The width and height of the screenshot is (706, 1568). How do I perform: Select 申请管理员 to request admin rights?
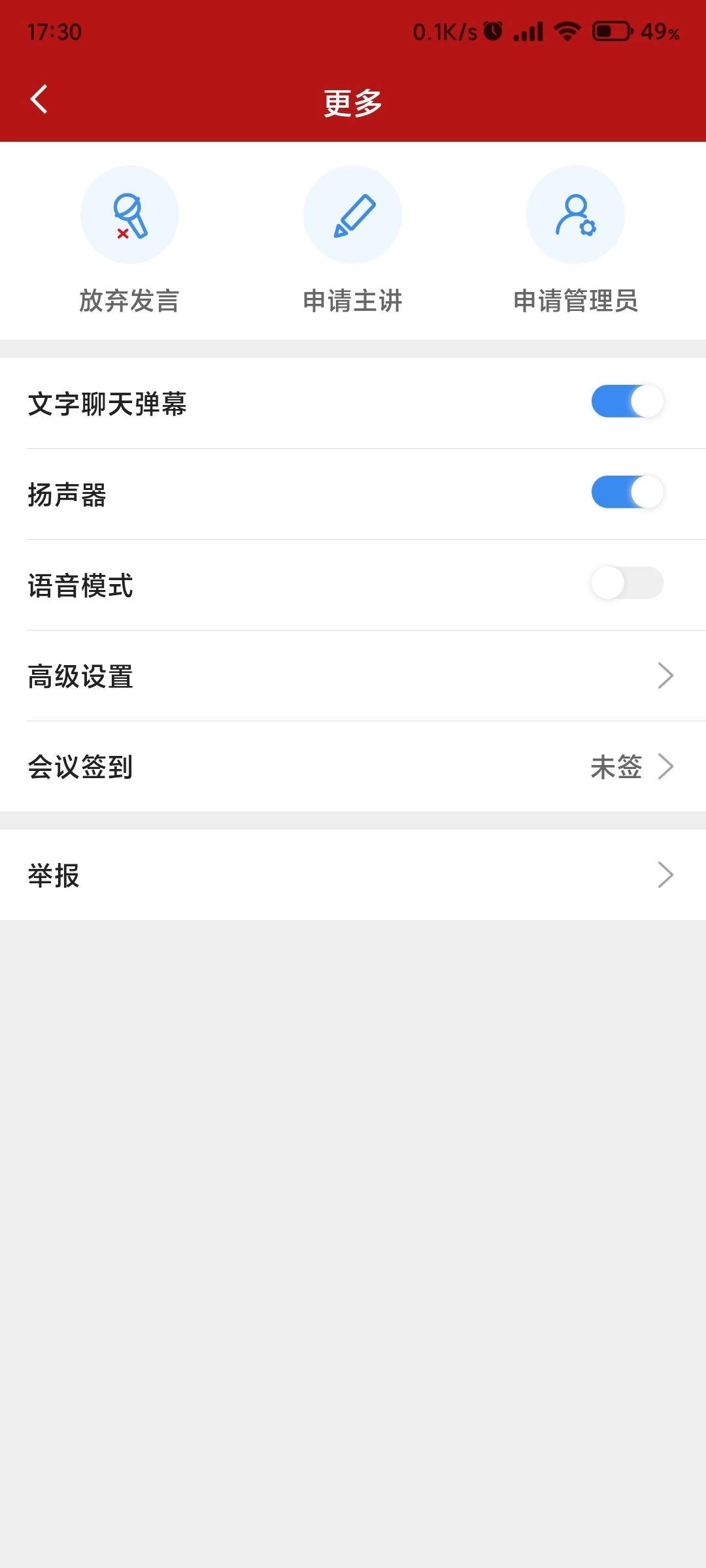(576, 302)
